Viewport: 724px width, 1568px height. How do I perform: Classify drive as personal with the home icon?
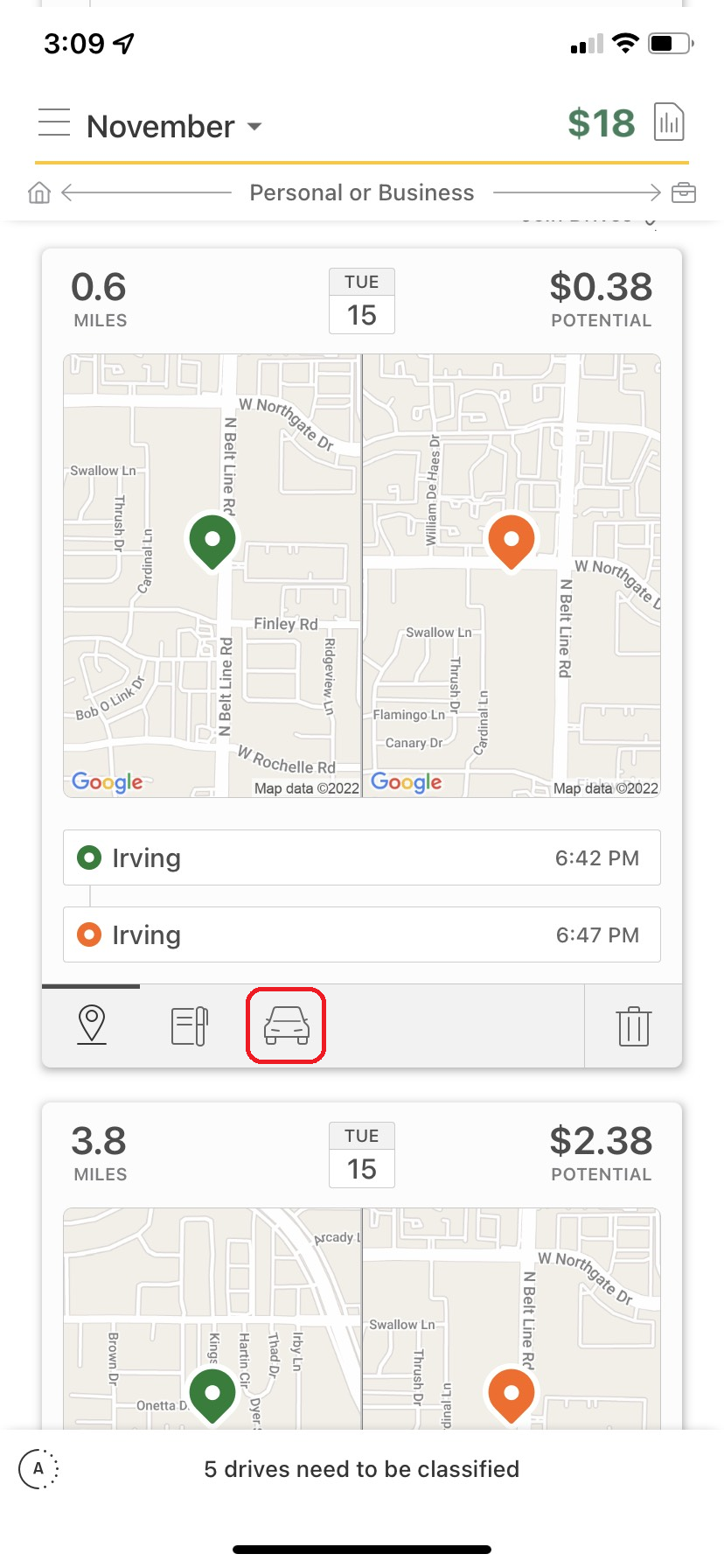click(x=39, y=192)
